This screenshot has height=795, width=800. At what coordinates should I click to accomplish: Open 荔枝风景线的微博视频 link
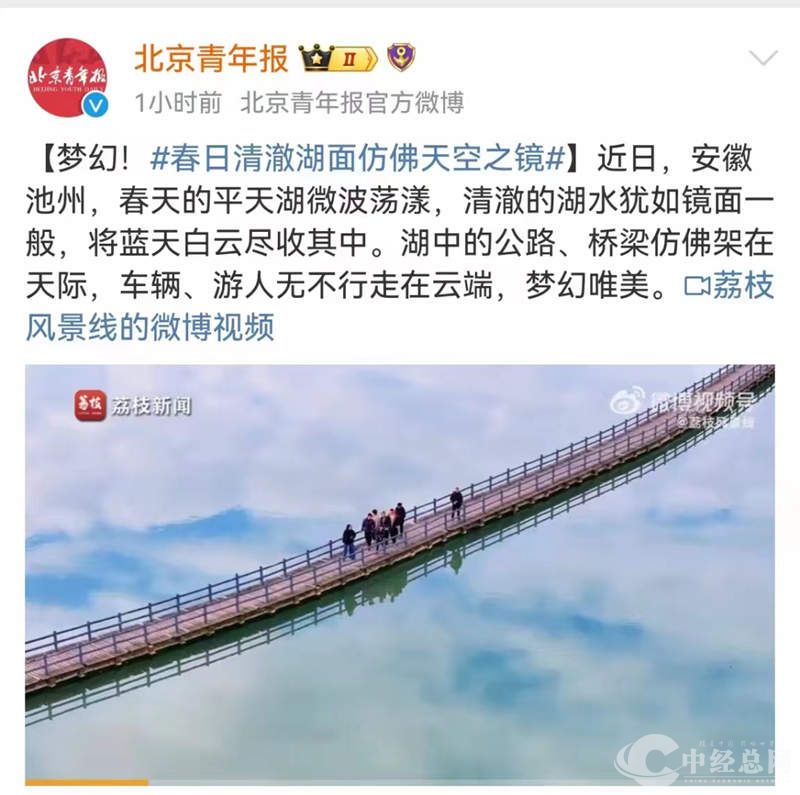pos(150,327)
